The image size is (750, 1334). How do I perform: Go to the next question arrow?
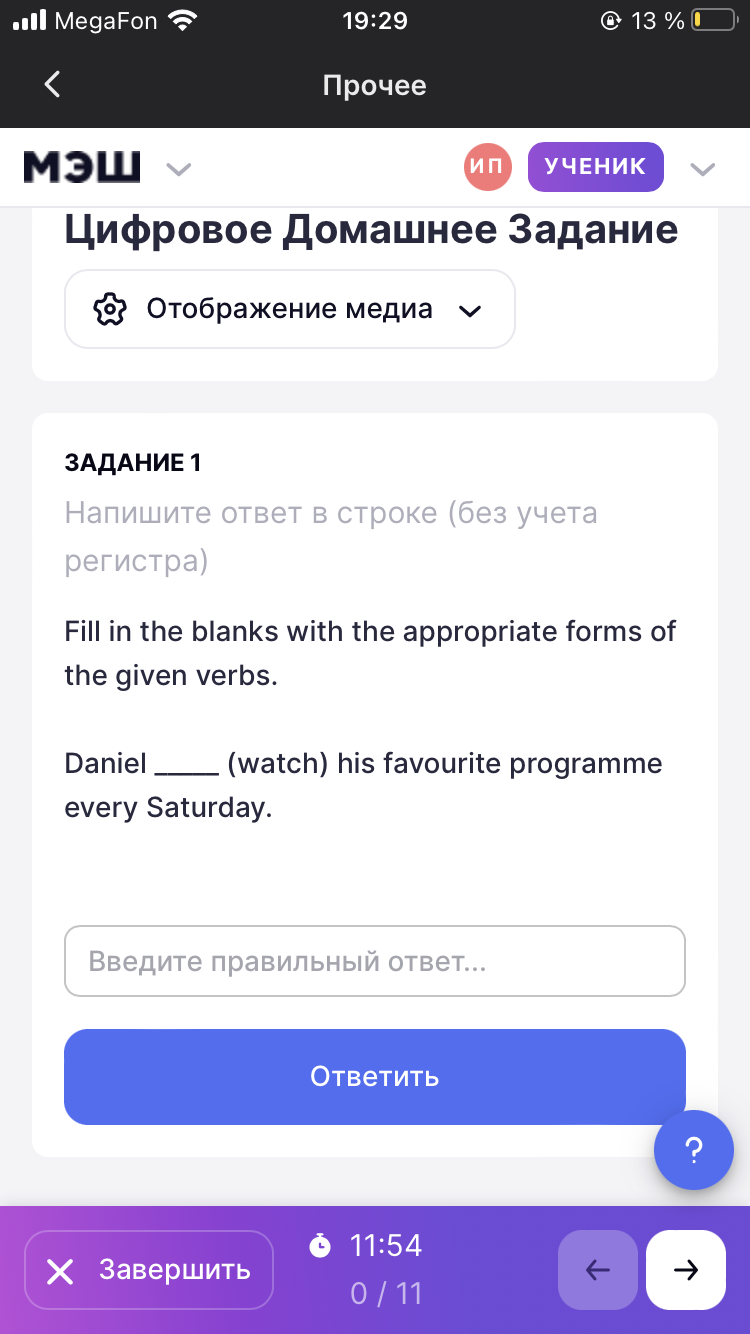[x=685, y=1270]
